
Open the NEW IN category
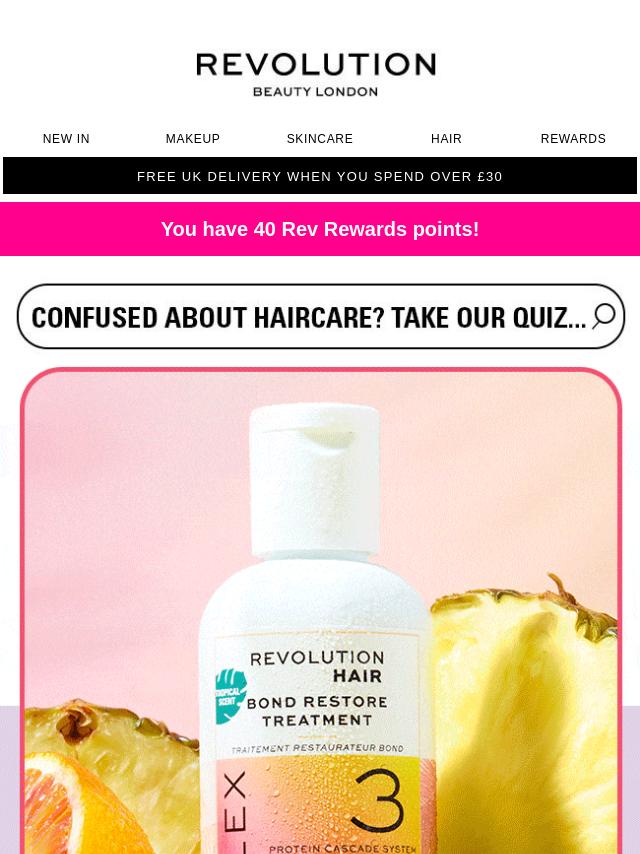click(x=66, y=139)
